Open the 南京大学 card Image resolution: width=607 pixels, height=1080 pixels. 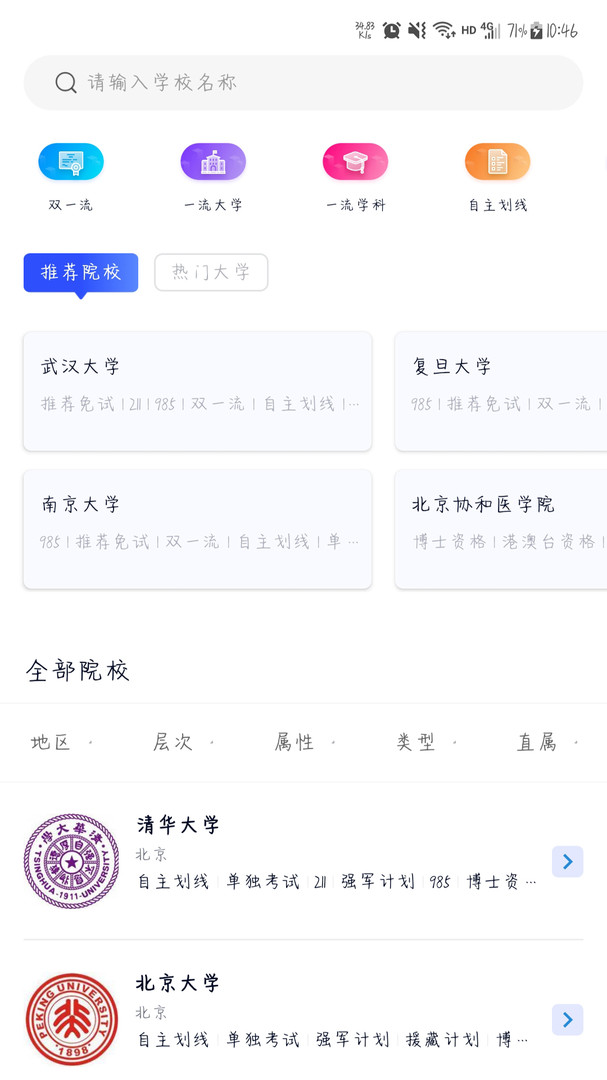[x=197, y=529]
